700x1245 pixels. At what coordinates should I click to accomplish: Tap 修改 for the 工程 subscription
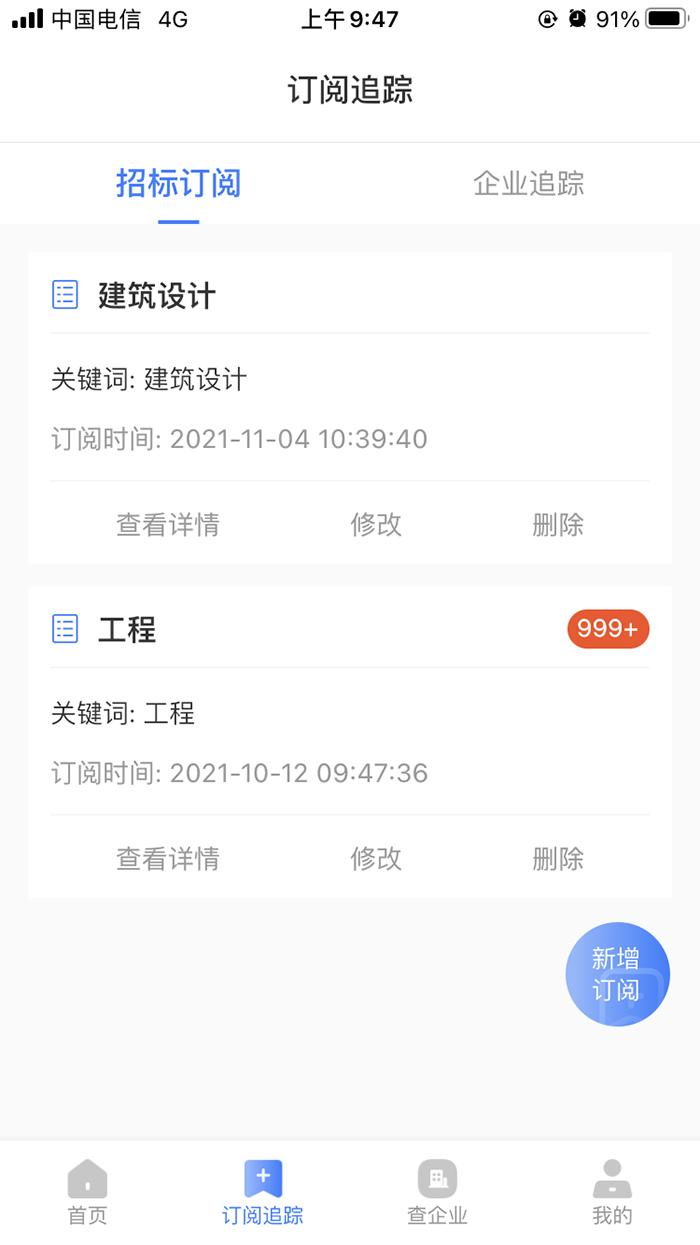pos(376,858)
